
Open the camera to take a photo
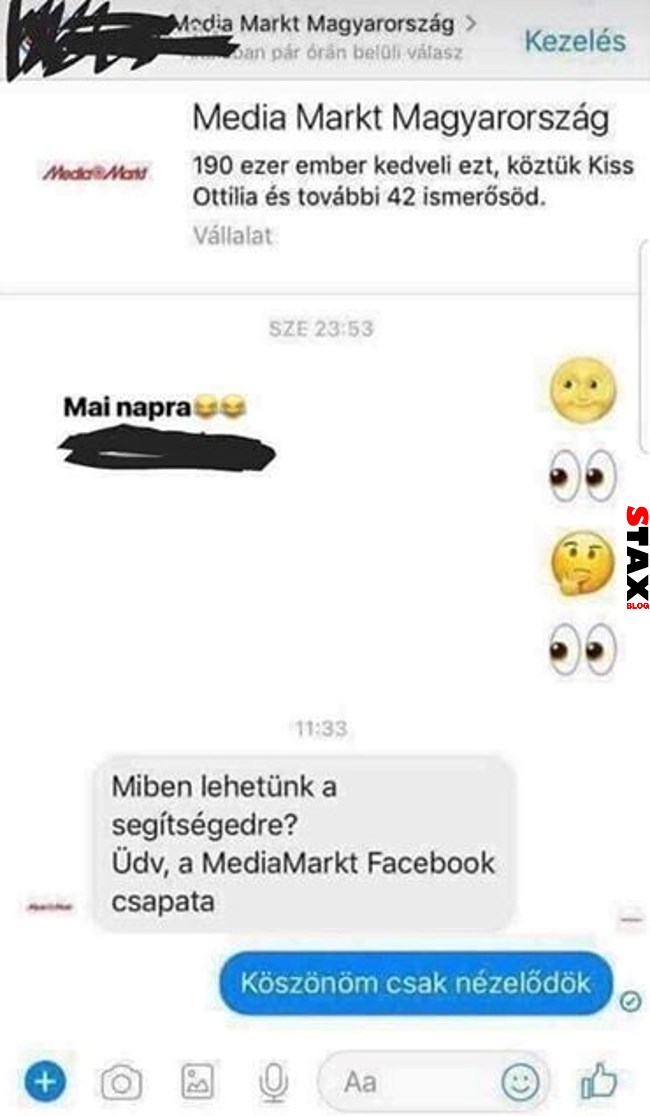click(x=121, y=1081)
